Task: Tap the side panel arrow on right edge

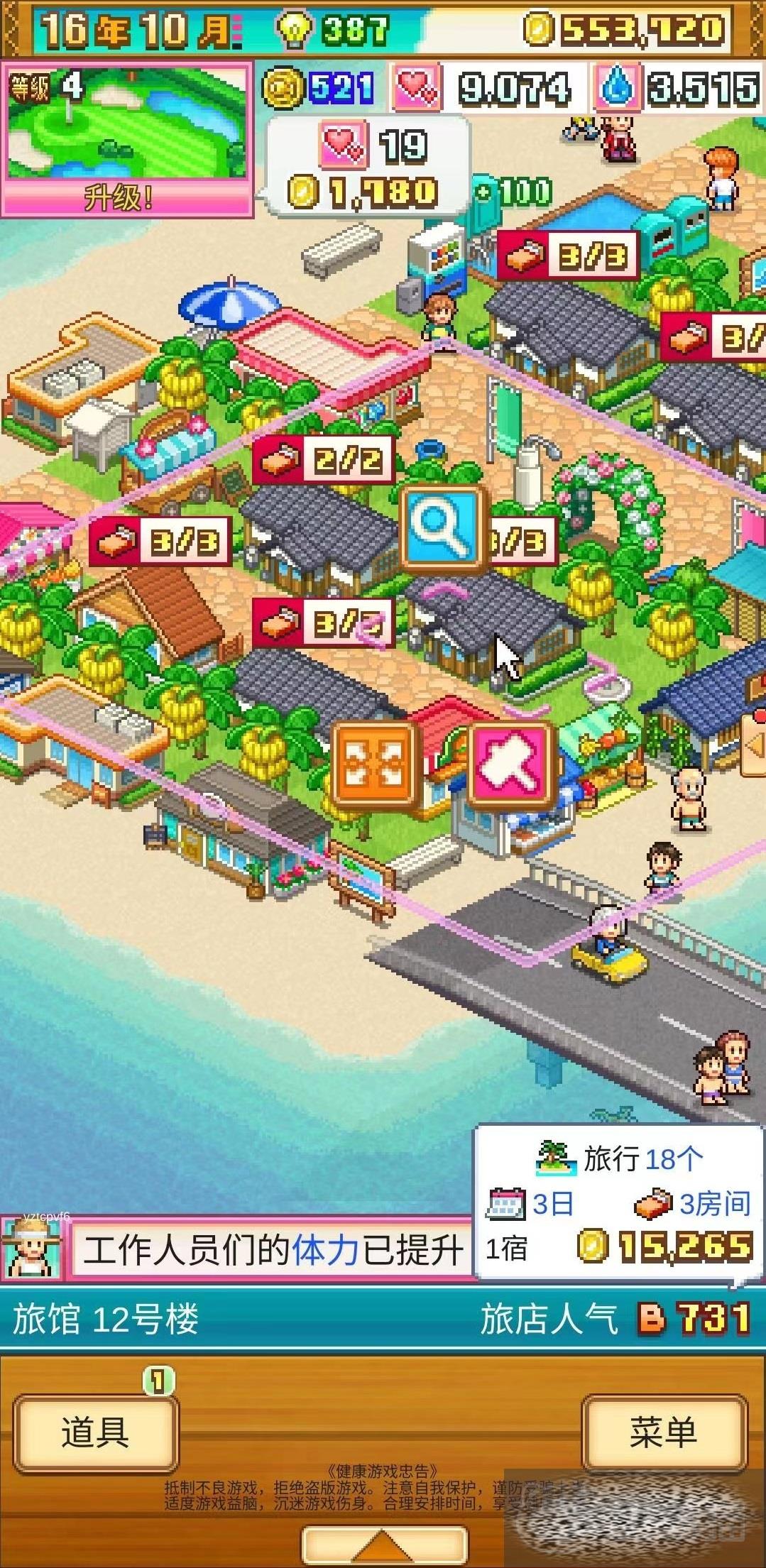Action: (755, 745)
